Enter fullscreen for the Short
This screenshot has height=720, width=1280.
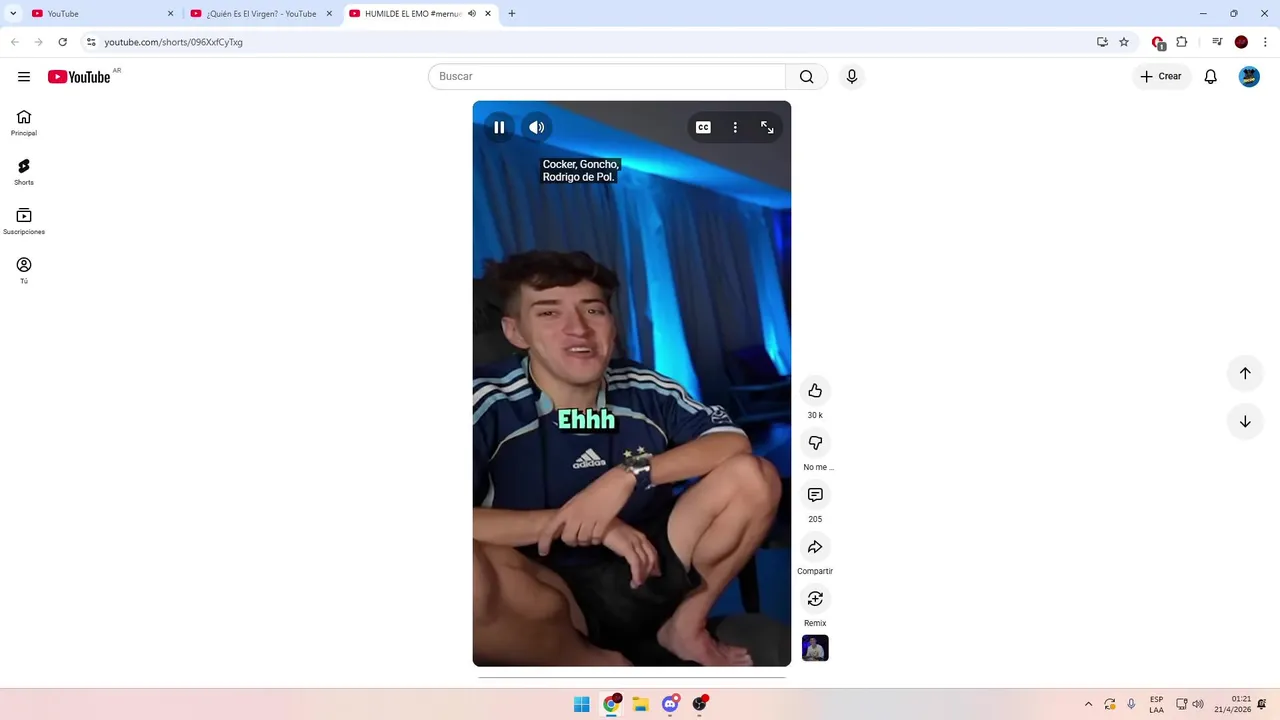[767, 127]
